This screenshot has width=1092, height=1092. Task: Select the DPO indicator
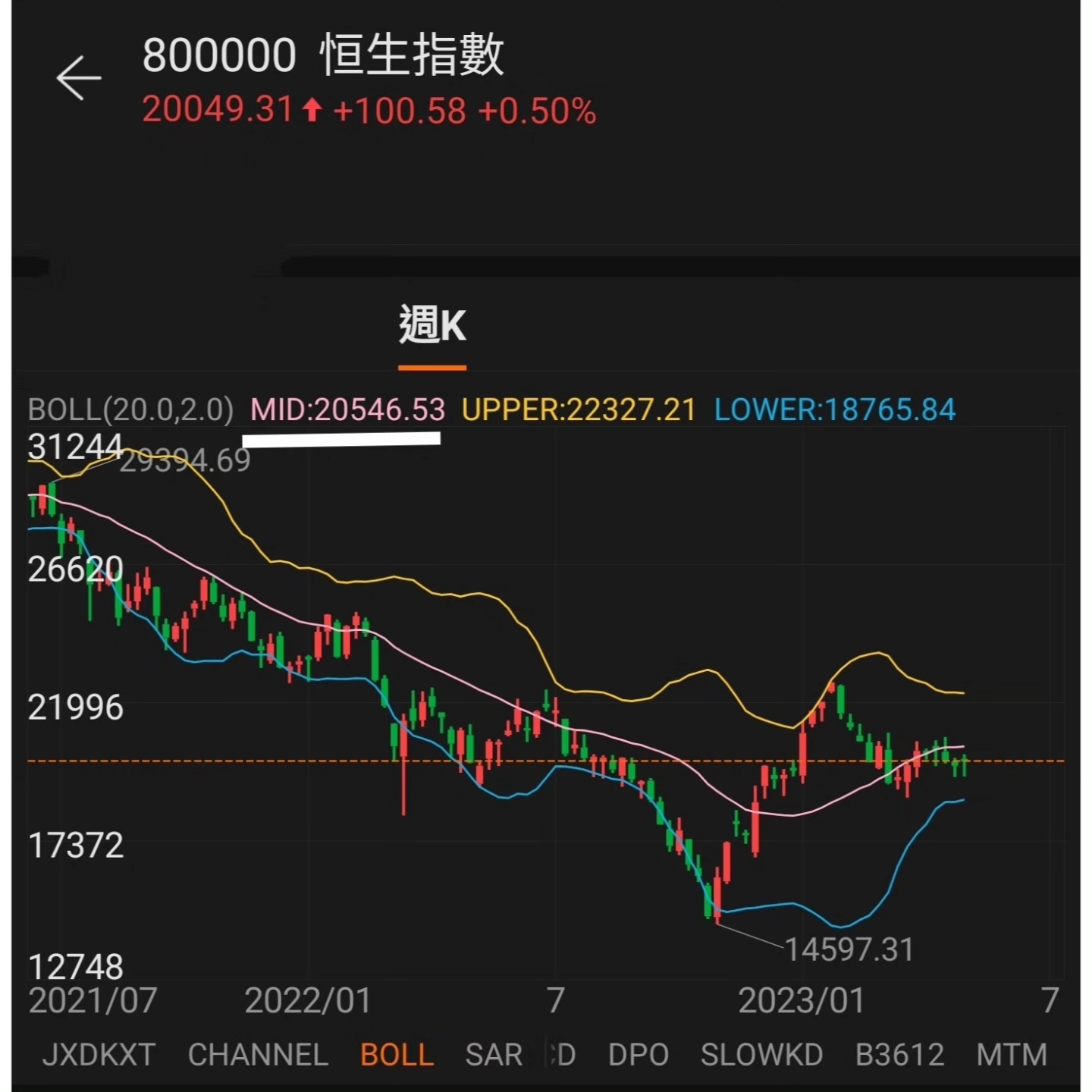coord(638,1055)
